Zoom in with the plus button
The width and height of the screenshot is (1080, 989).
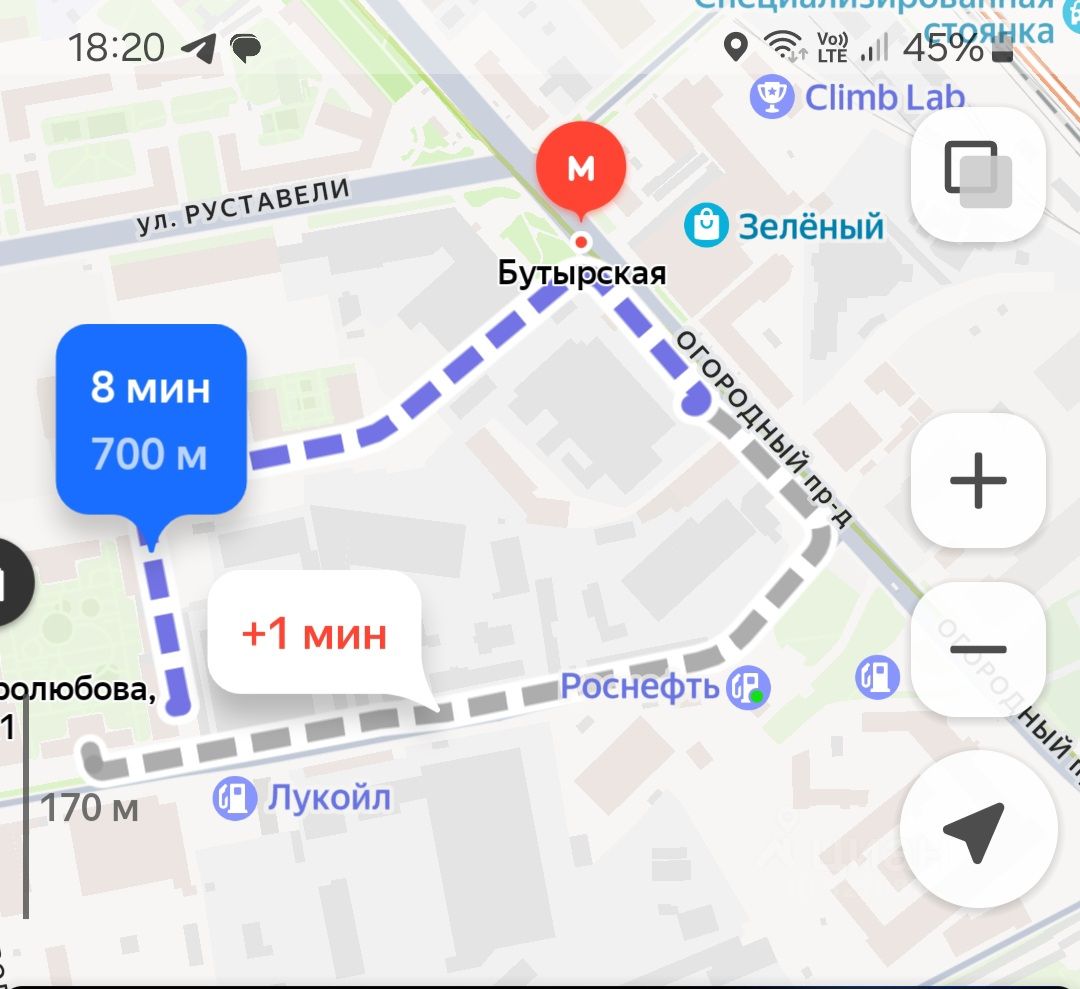coord(978,481)
